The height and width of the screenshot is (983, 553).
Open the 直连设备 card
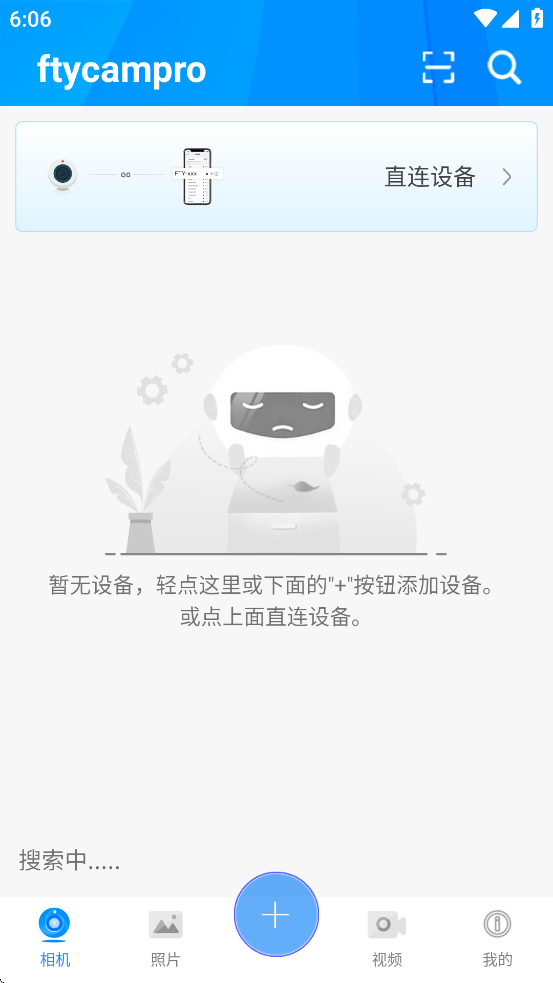point(276,177)
